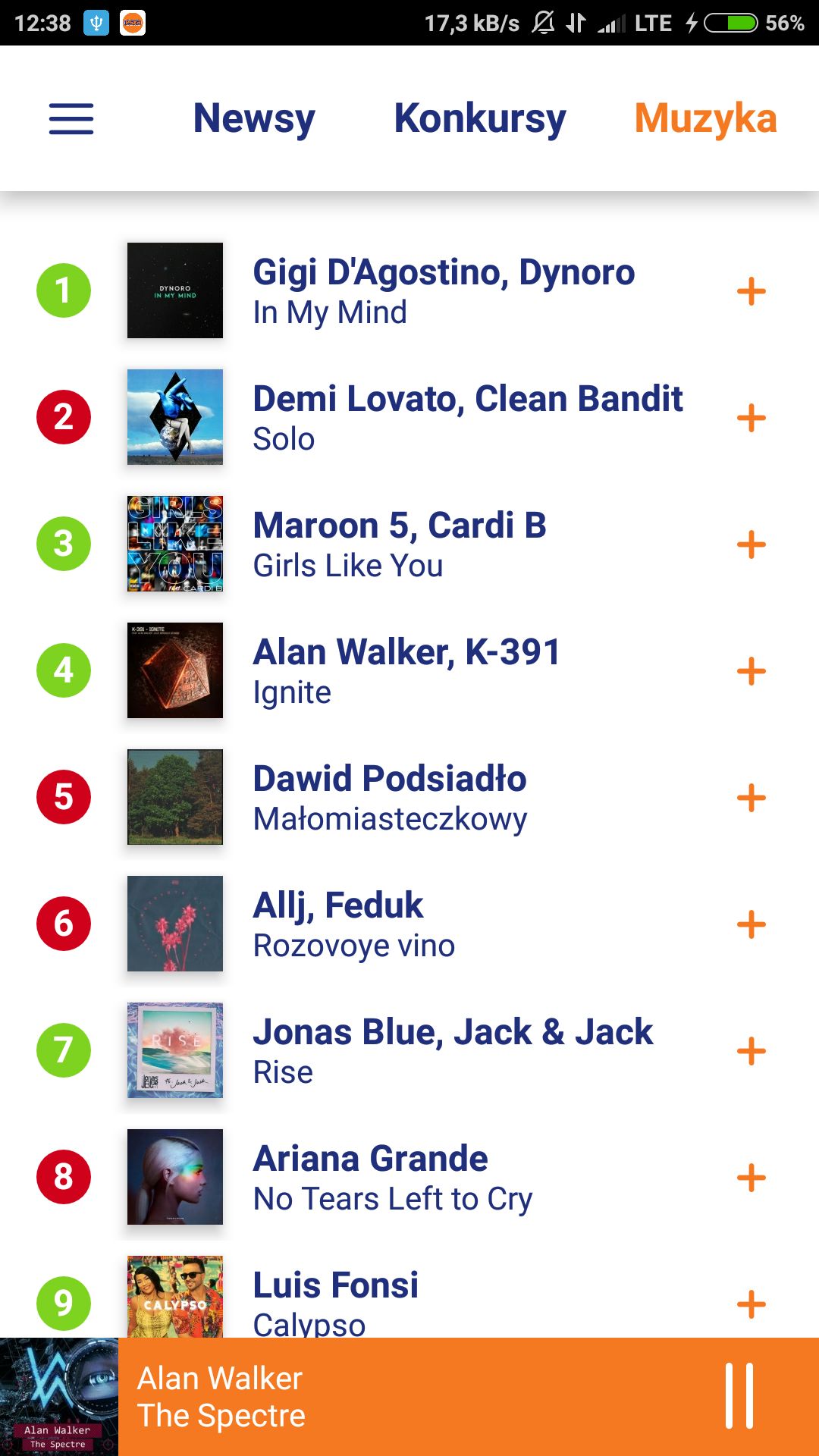Switch to the Konkursy tab
This screenshot has width=819, height=1456.
click(x=480, y=119)
